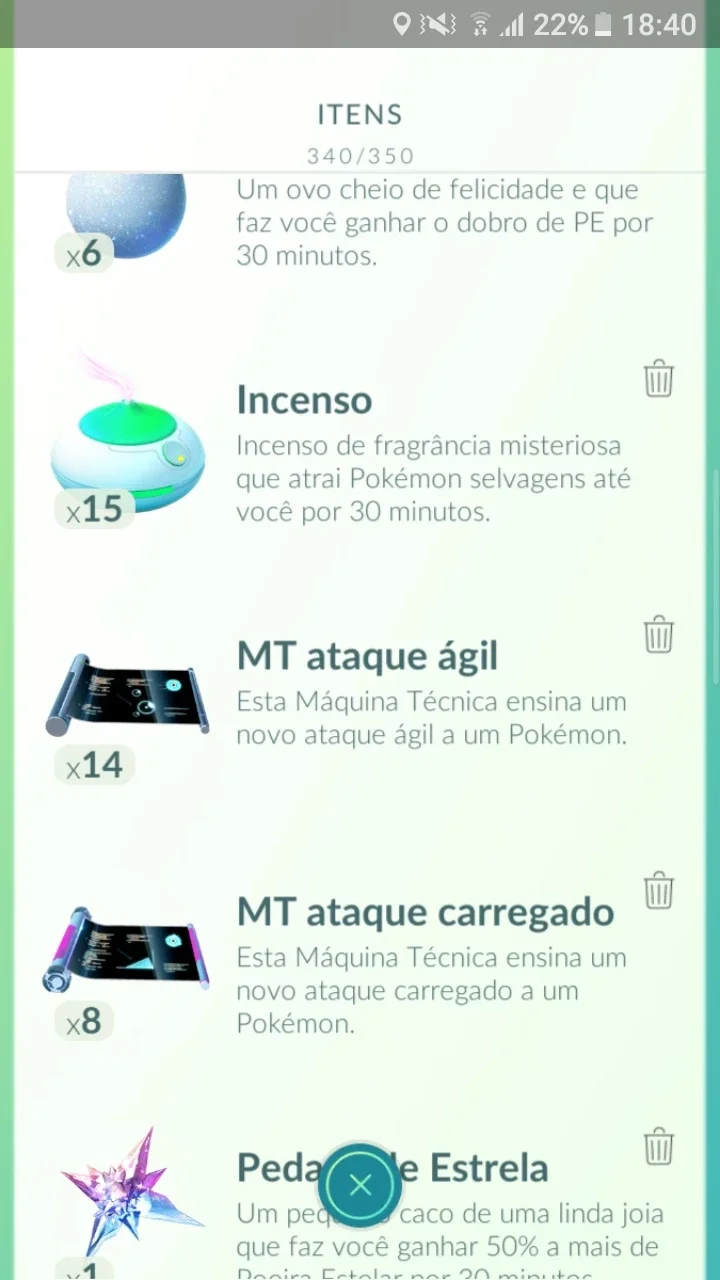This screenshot has height=1280, width=720.
Task: Close the items bag with X button
Action: click(360, 1185)
